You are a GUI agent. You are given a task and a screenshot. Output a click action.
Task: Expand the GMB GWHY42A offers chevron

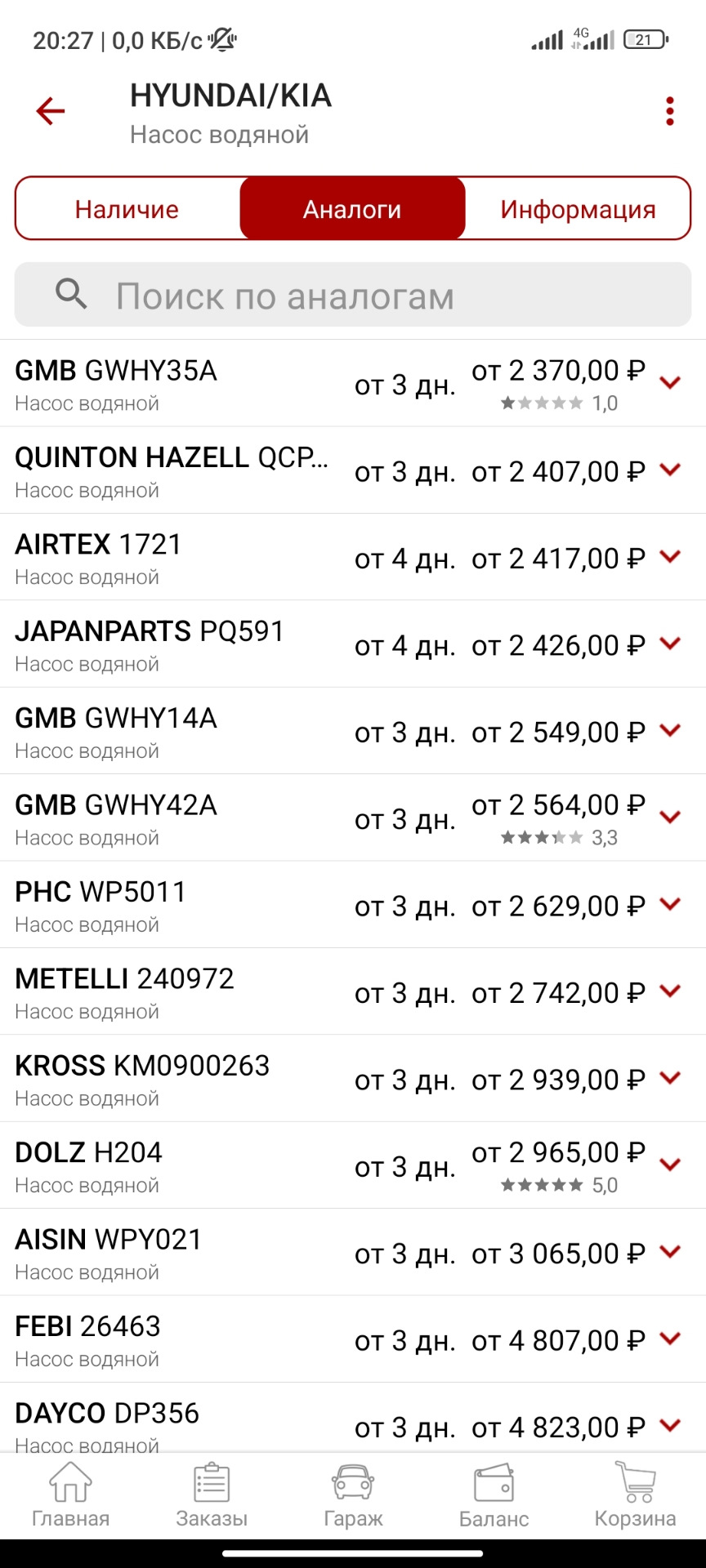(x=670, y=817)
